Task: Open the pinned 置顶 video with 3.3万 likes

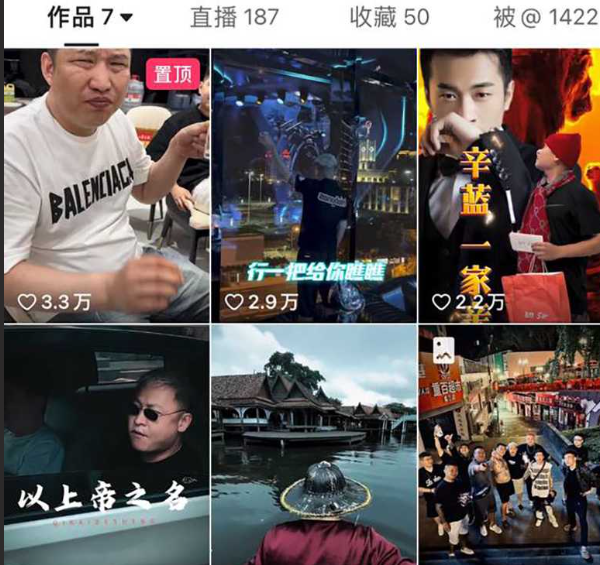Action: [x=106, y=185]
